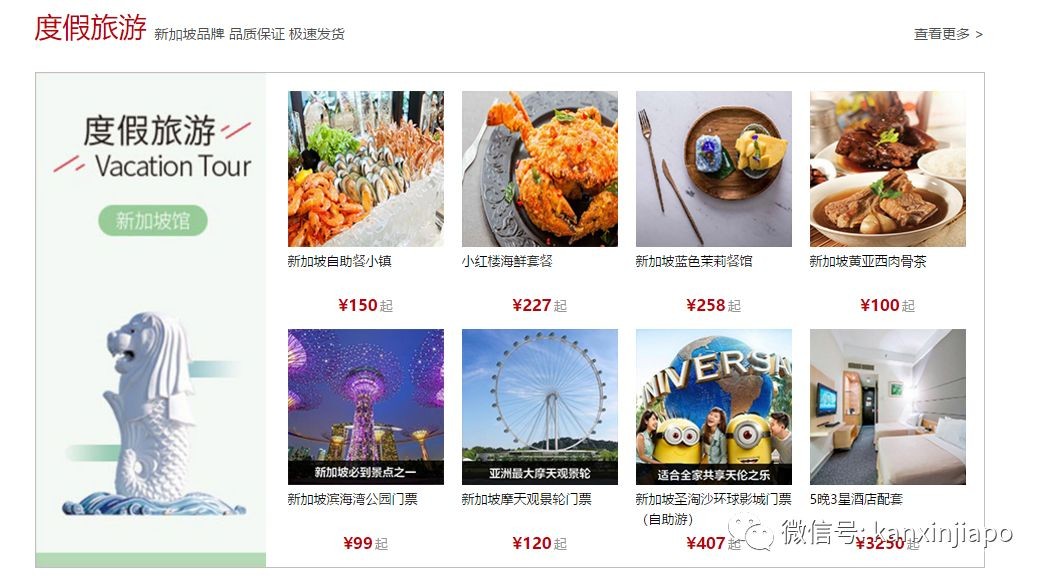Open the 查看更多 link
The height and width of the screenshot is (581, 1047).
[947, 34]
